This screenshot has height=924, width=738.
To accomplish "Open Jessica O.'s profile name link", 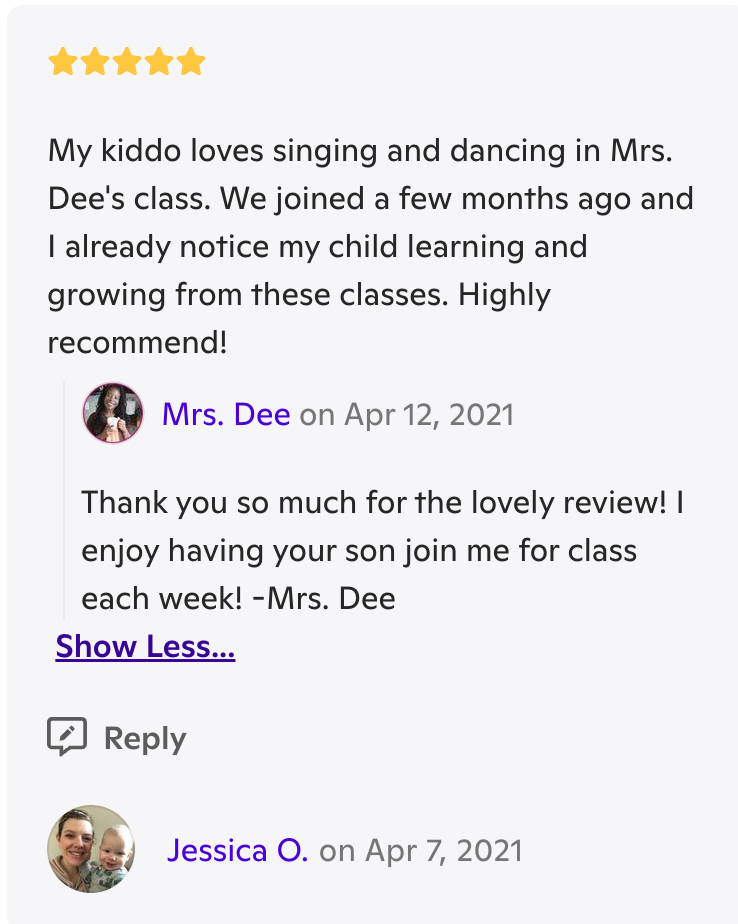I will (x=237, y=850).
